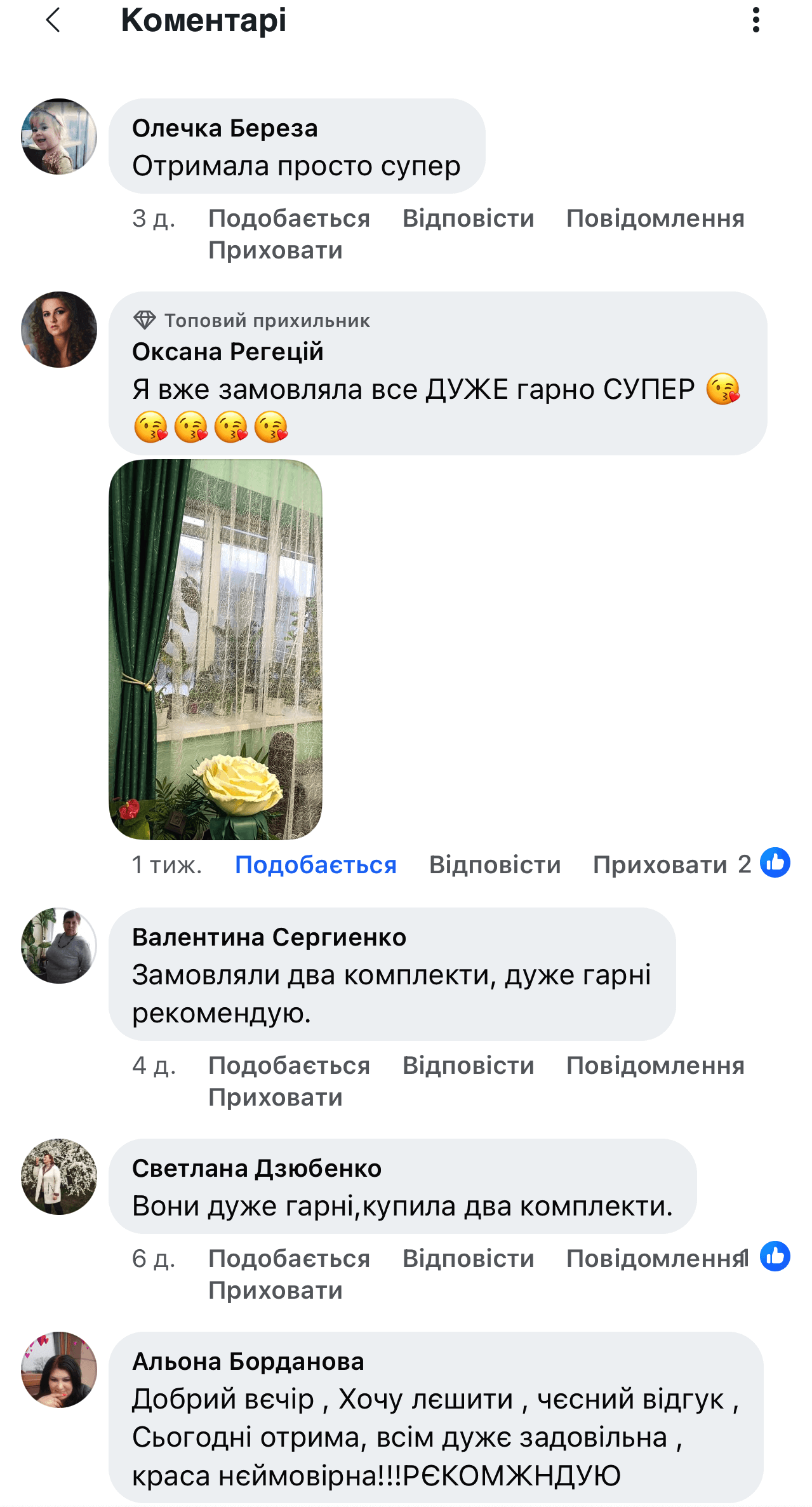Image resolution: width=812 pixels, height=1507 pixels.
Task: Hide Оксана Регецій's comment
Action: [660, 865]
